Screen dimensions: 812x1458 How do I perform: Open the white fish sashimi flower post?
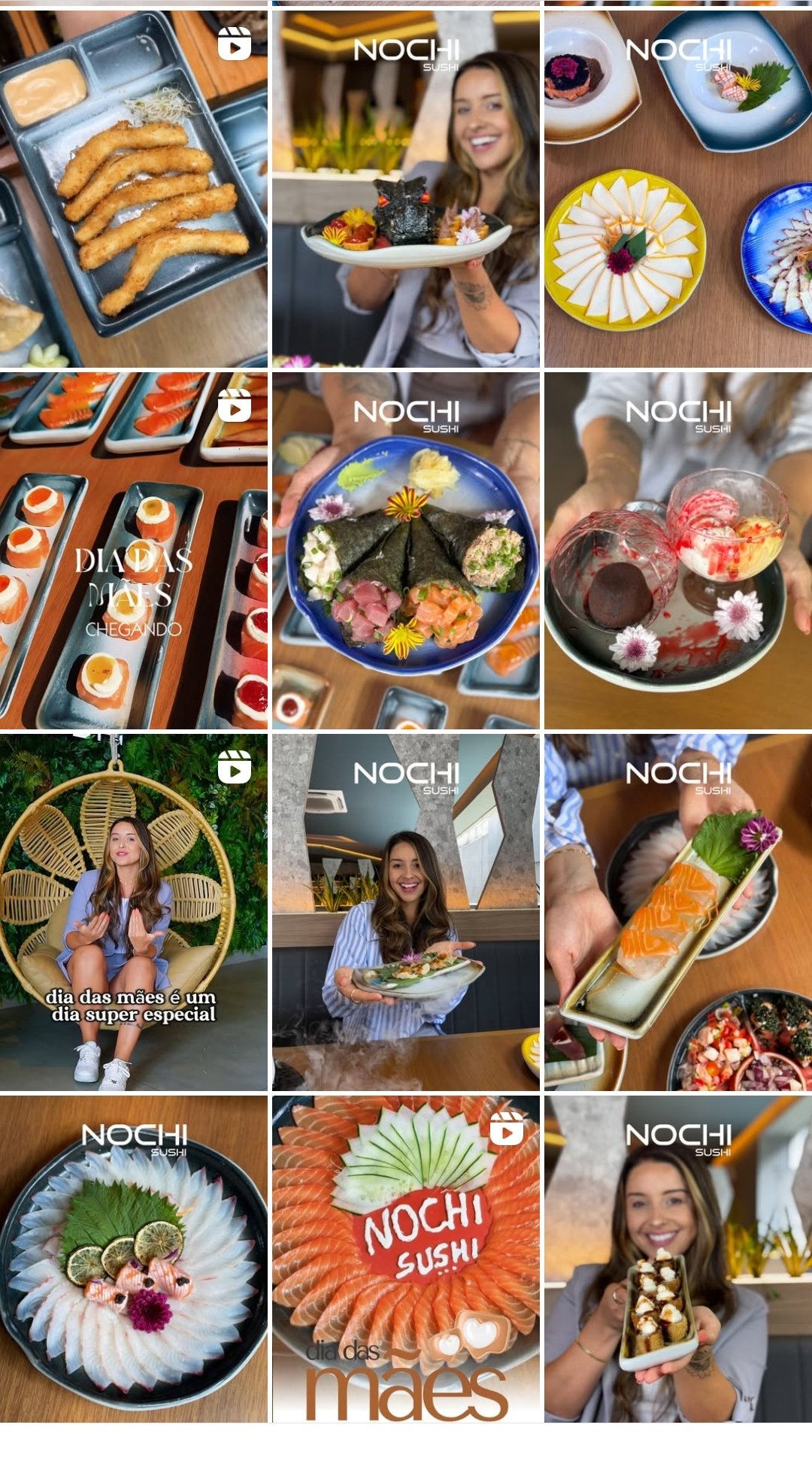134,1259
